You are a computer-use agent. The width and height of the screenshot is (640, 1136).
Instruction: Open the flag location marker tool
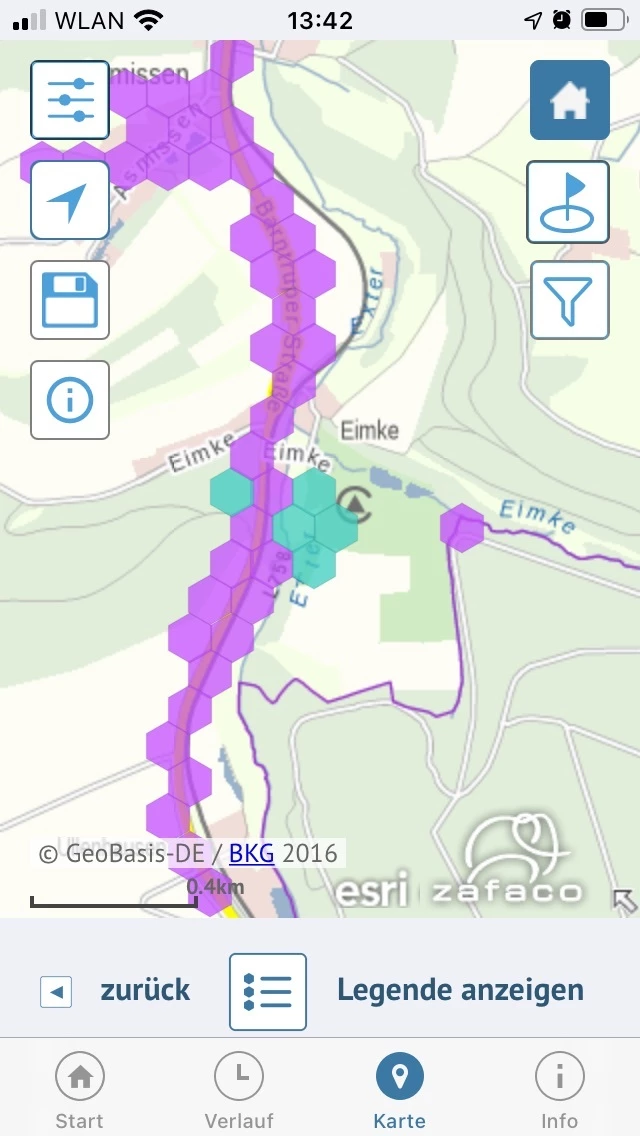568,201
